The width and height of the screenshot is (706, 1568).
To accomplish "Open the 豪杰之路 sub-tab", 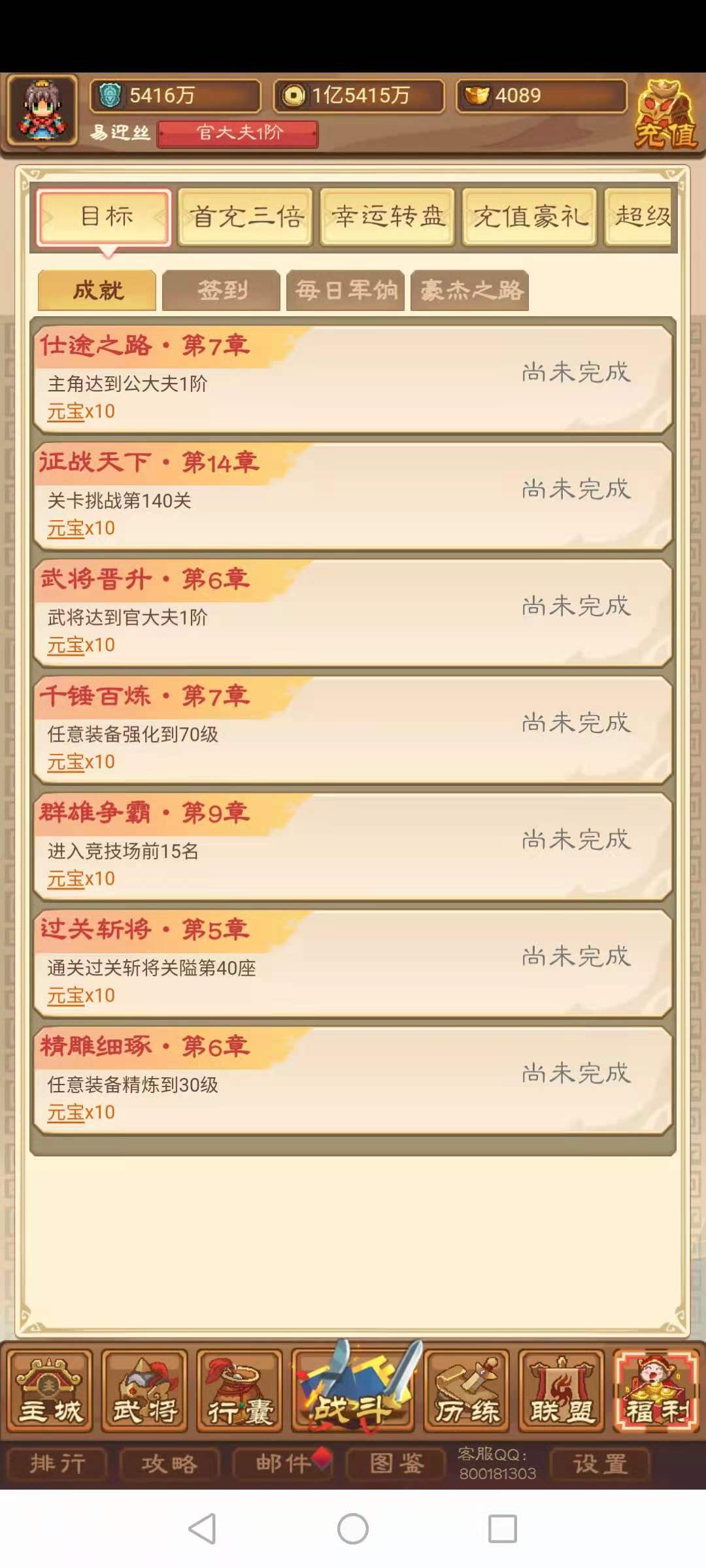I will point(469,290).
